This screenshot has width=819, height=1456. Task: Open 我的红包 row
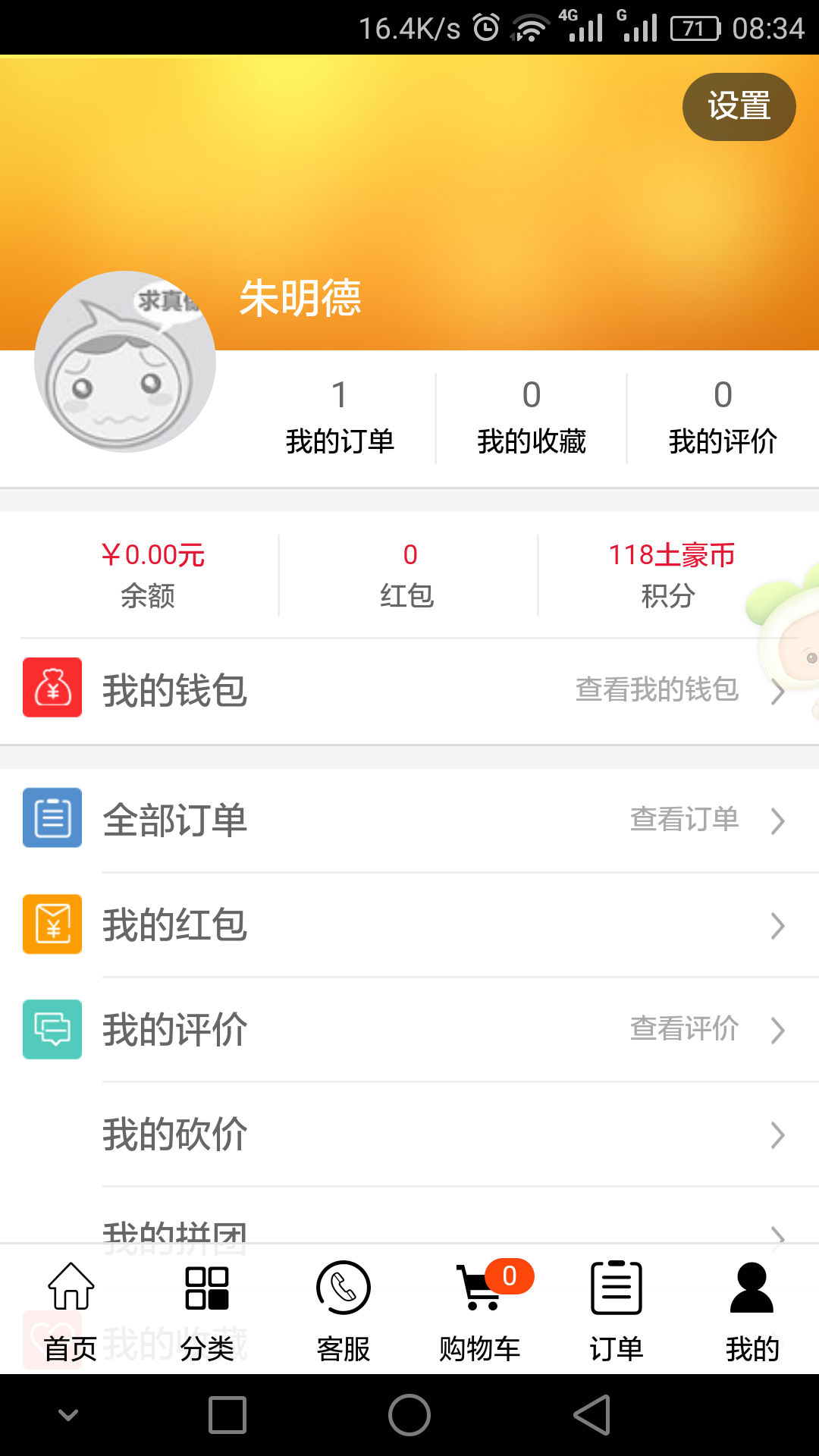click(409, 925)
